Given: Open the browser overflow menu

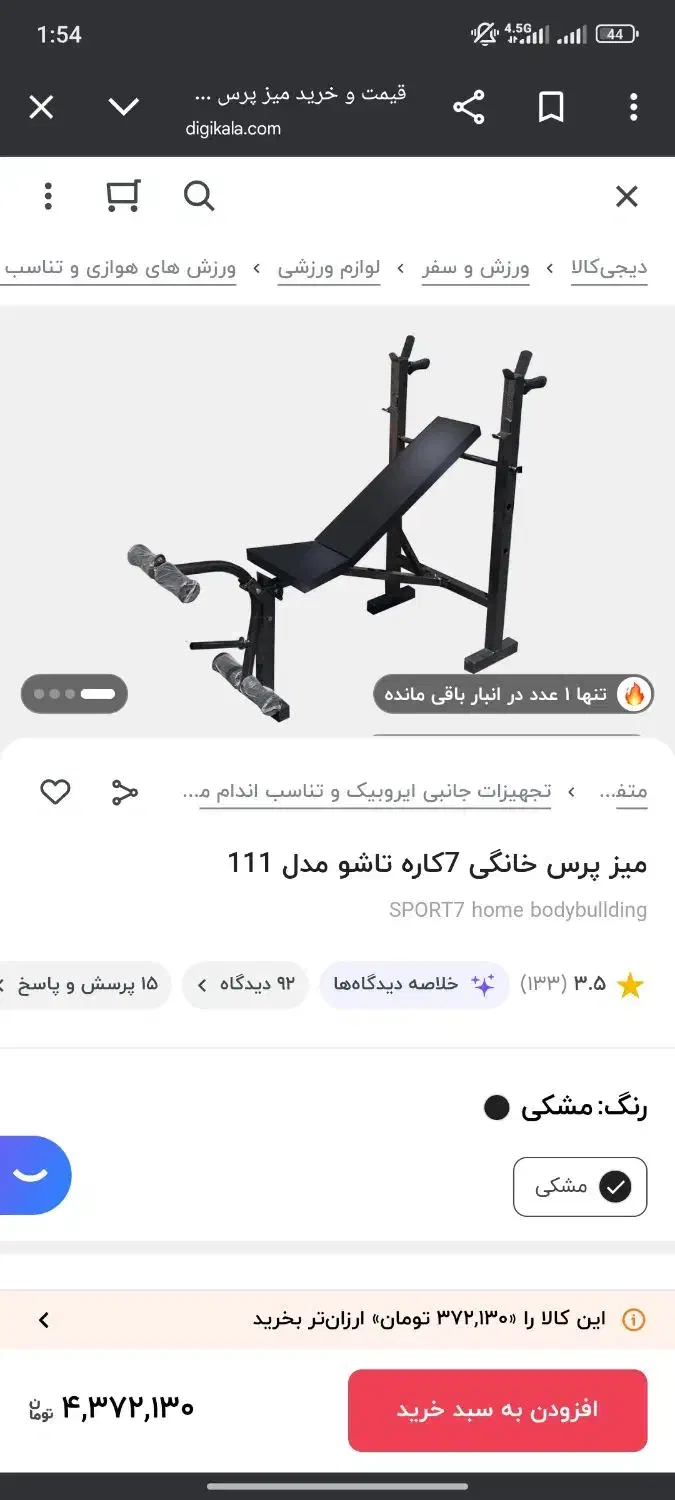Looking at the screenshot, I should (x=634, y=107).
